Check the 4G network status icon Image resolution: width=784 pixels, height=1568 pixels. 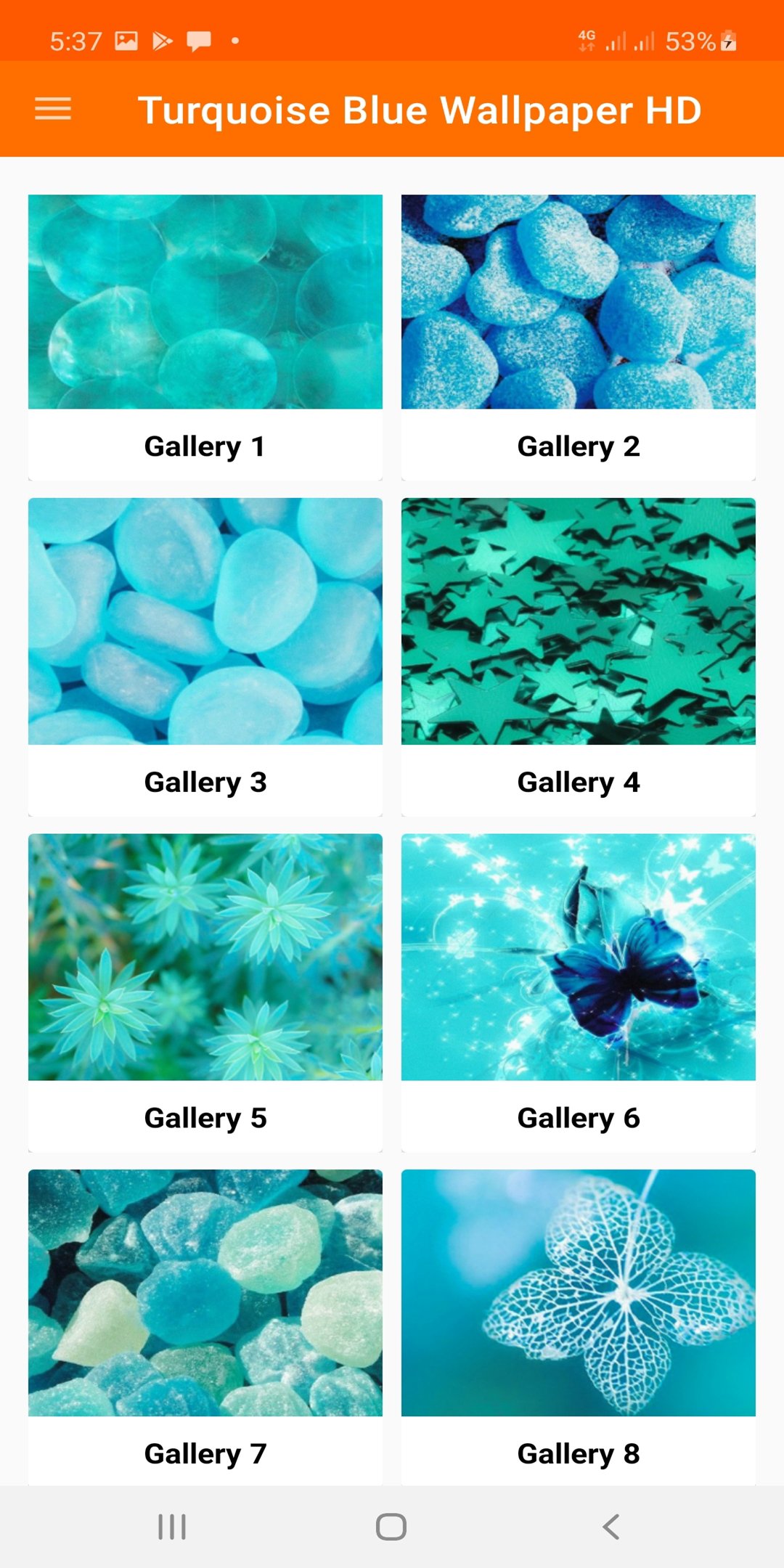tap(588, 40)
